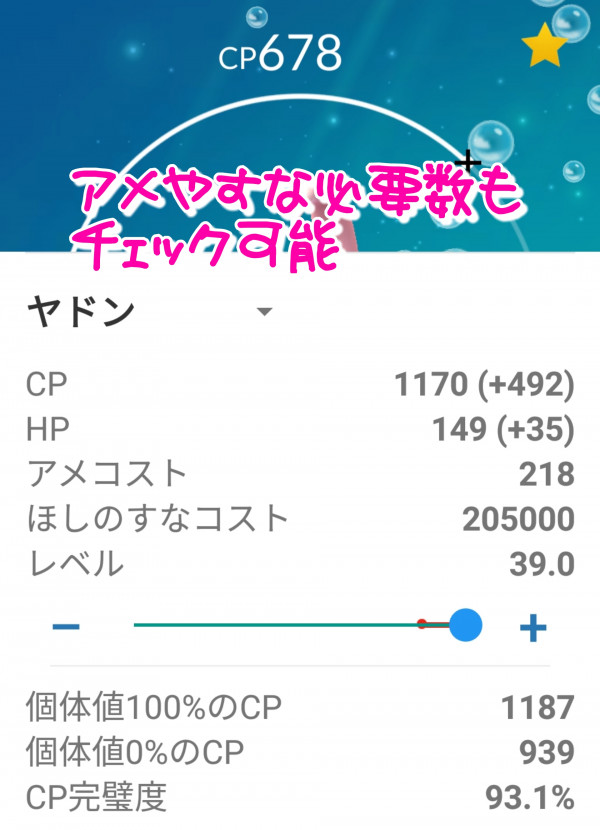Decrease the level with the minus button
This screenshot has width=600, height=830.
(x=66, y=627)
